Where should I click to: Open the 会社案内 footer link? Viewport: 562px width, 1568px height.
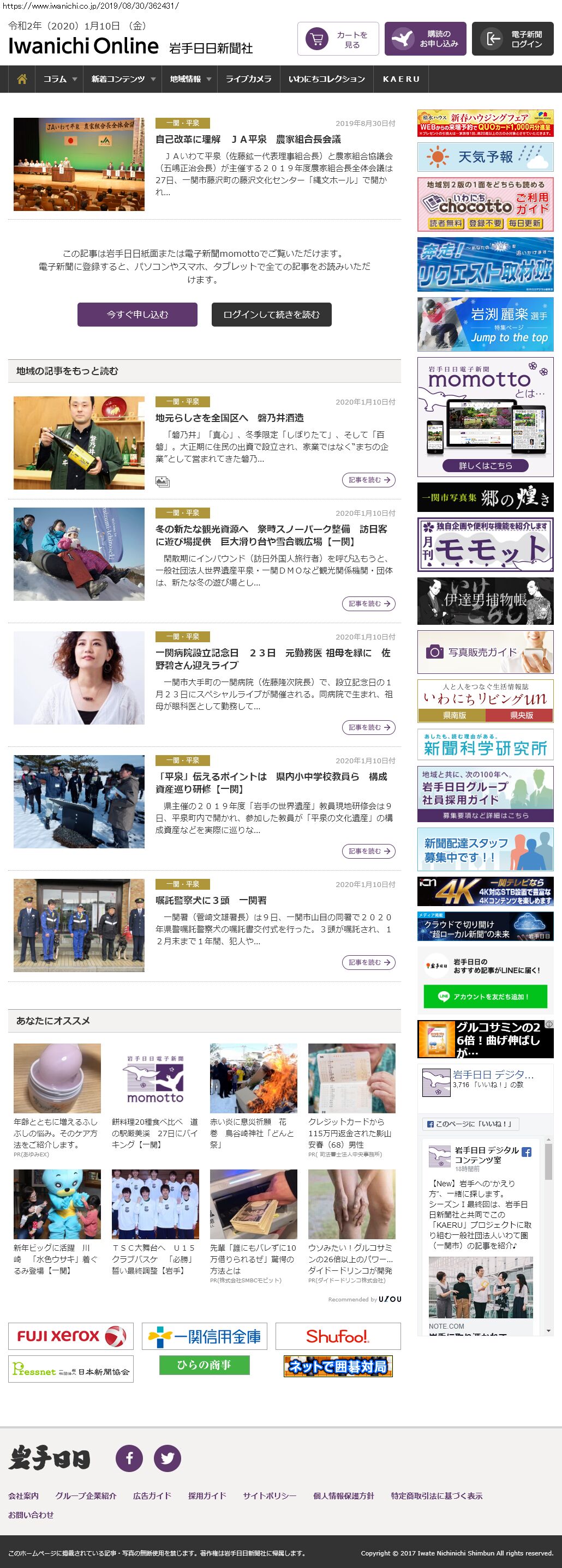pyautogui.click(x=23, y=1495)
